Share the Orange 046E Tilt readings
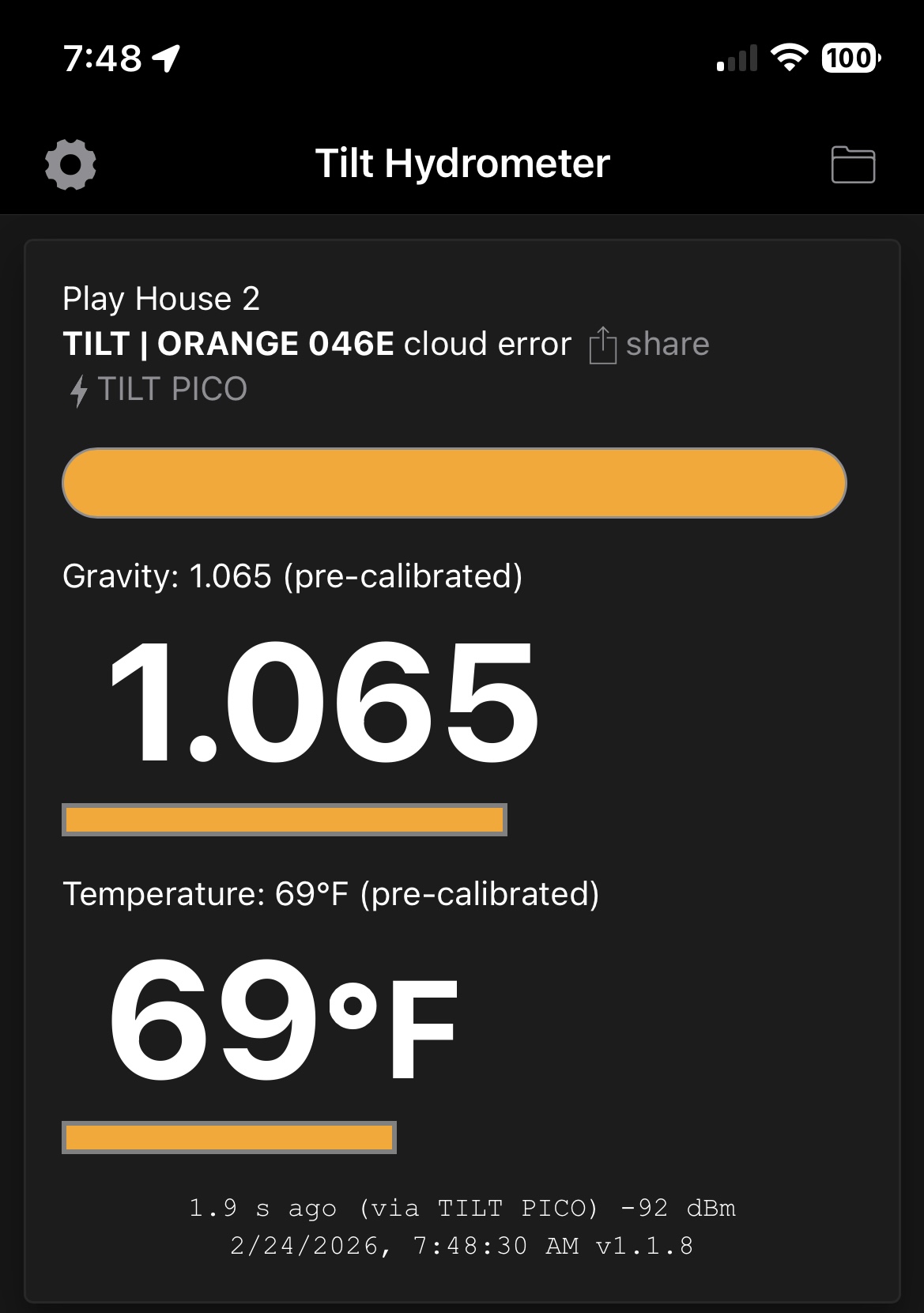The width and height of the screenshot is (924, 1313). [650, 345]
